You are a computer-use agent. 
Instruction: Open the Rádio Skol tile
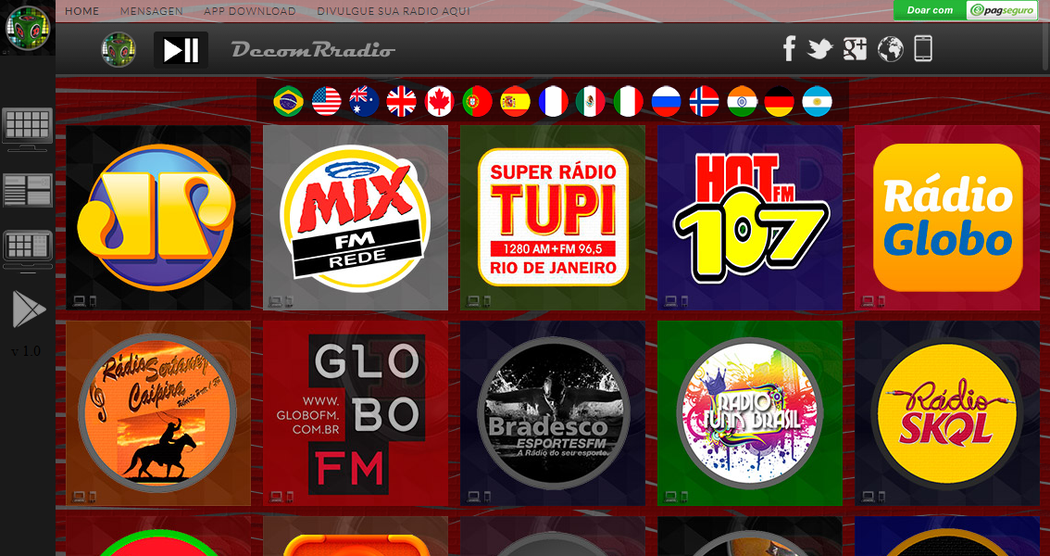tap(947, 413)
